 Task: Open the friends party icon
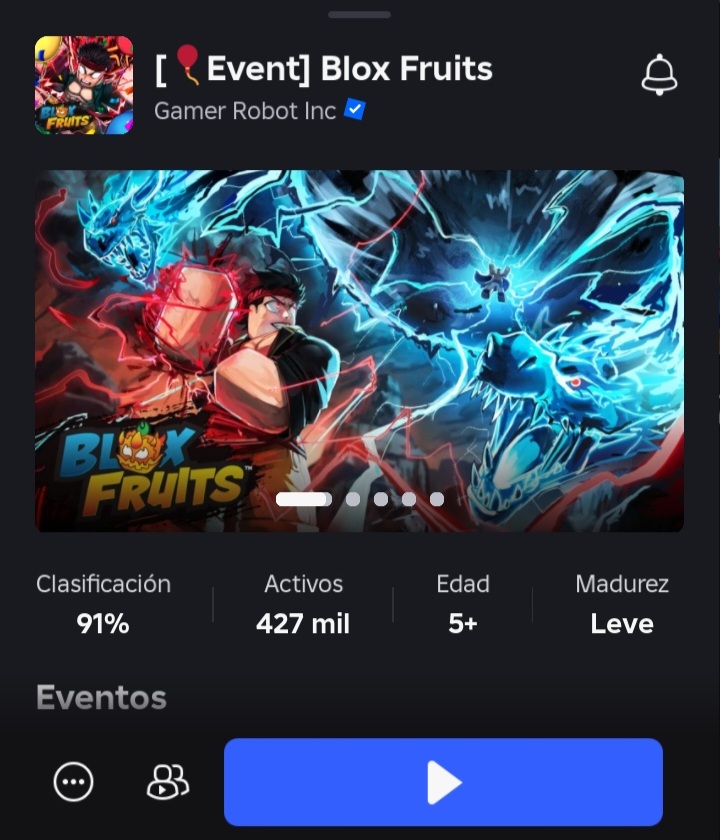(x=167, y=782)
